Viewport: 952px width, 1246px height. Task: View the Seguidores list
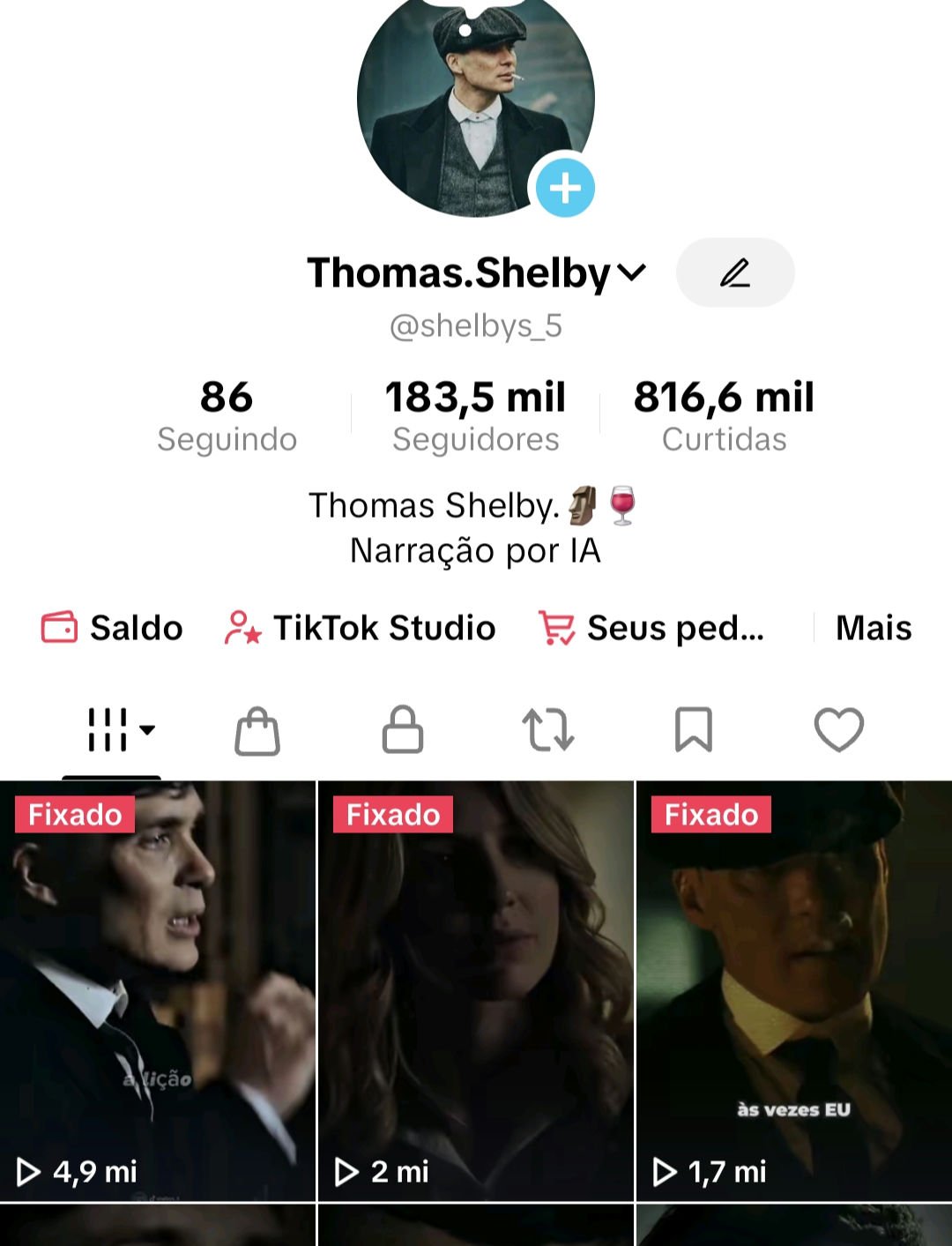476,414
